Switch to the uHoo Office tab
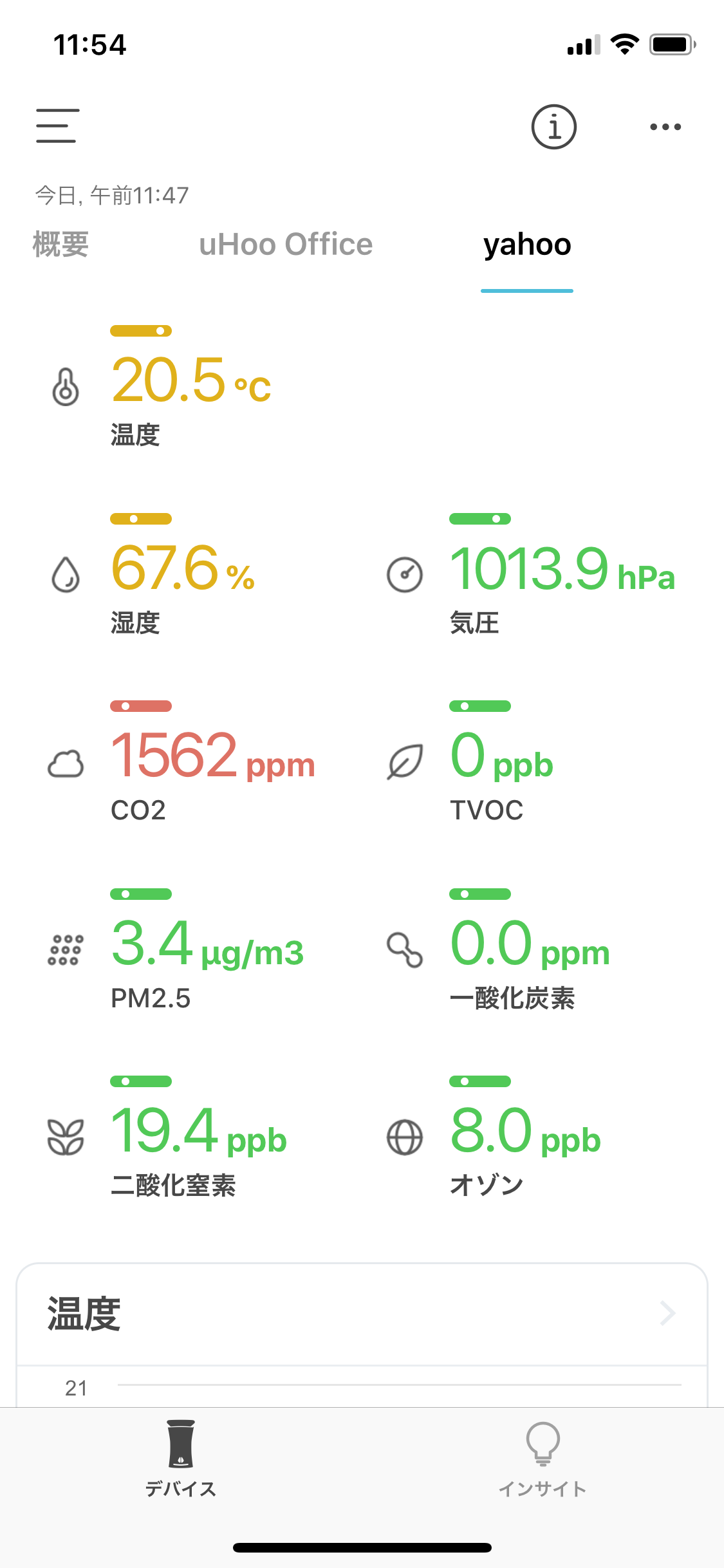The image size is (724, 1568). [x=286, y=245]
